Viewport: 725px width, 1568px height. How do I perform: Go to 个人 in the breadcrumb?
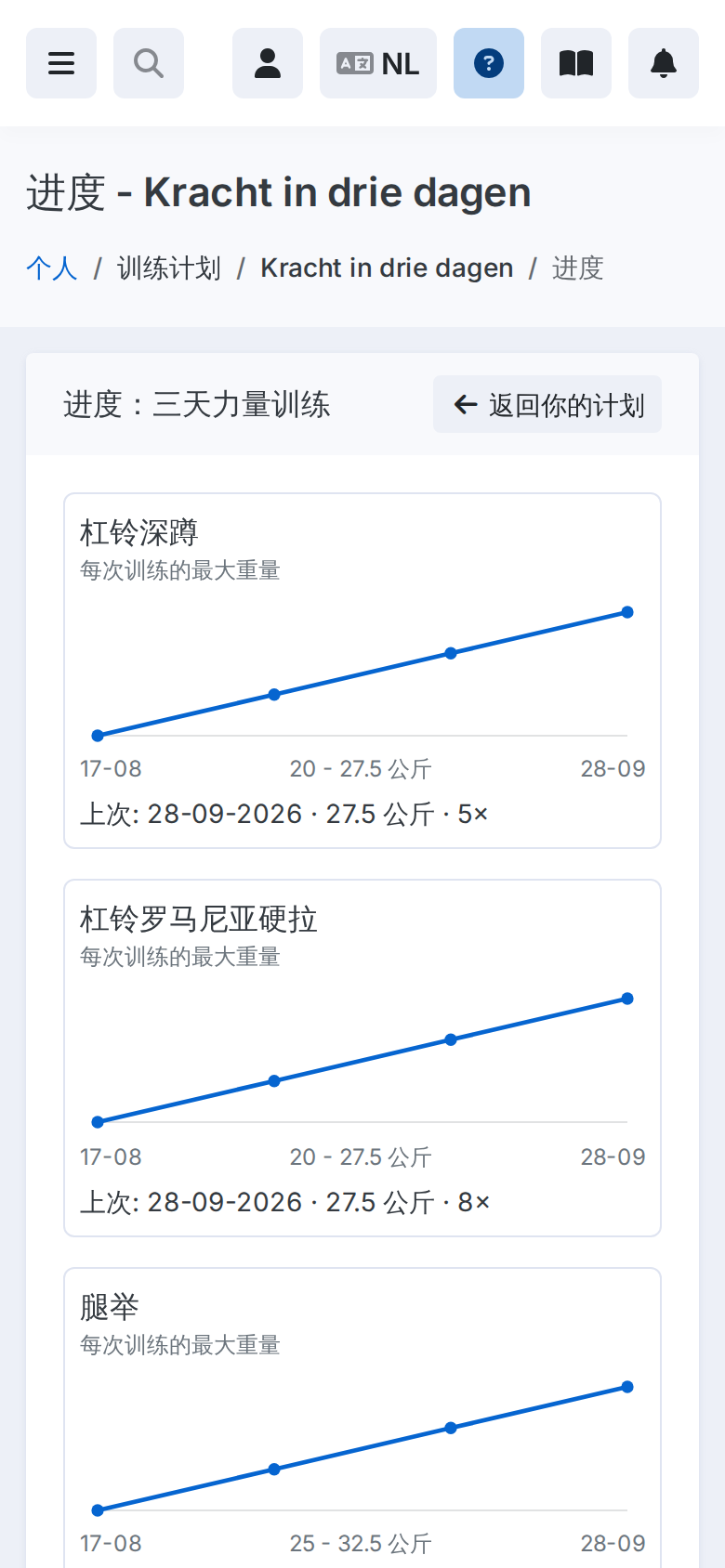(x=52, y=268)
